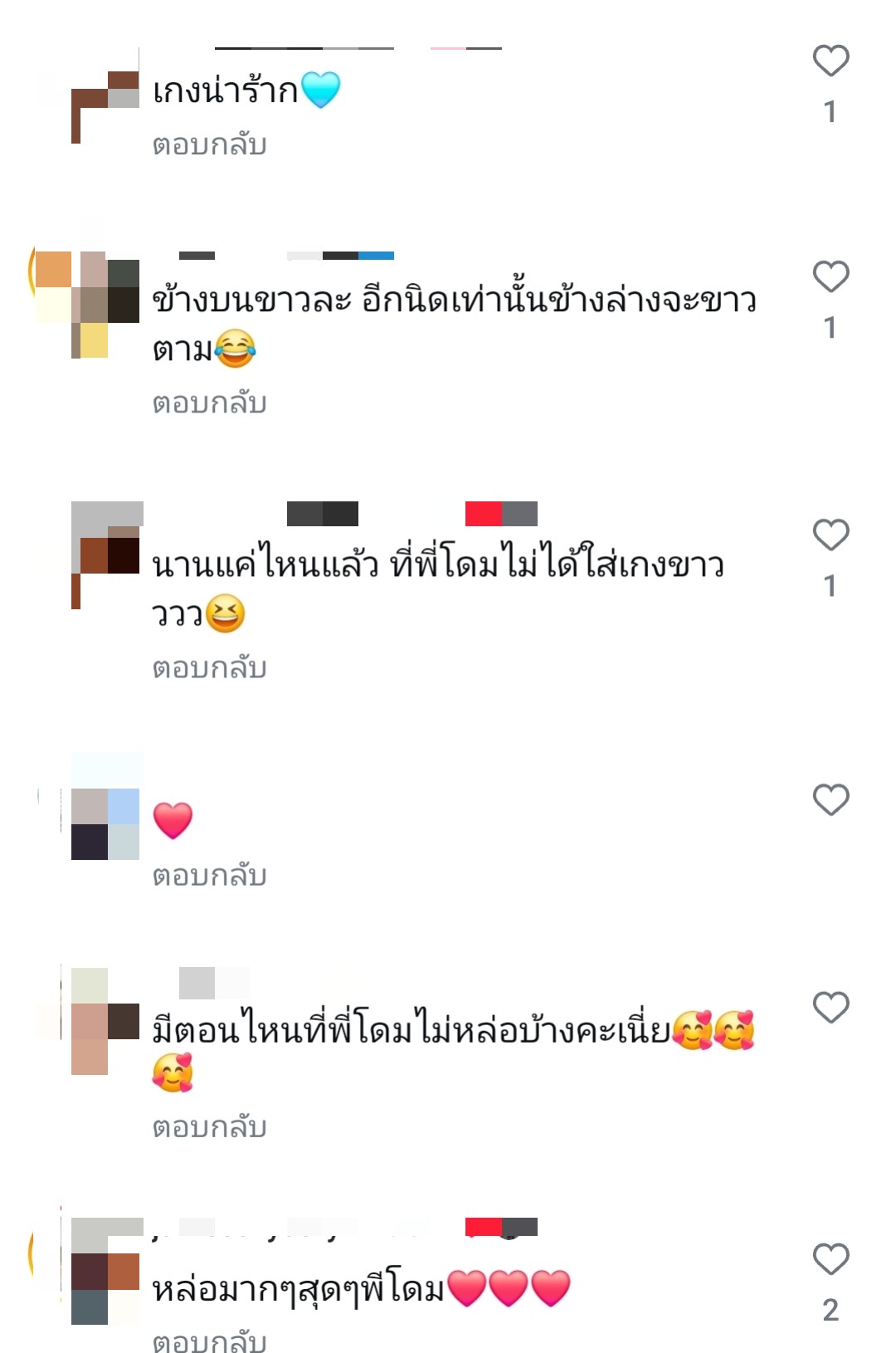Reply to the comment หล่อมากๆสุดๆพี่โดม
The image size is (896, 1353).
(209, 1341)
